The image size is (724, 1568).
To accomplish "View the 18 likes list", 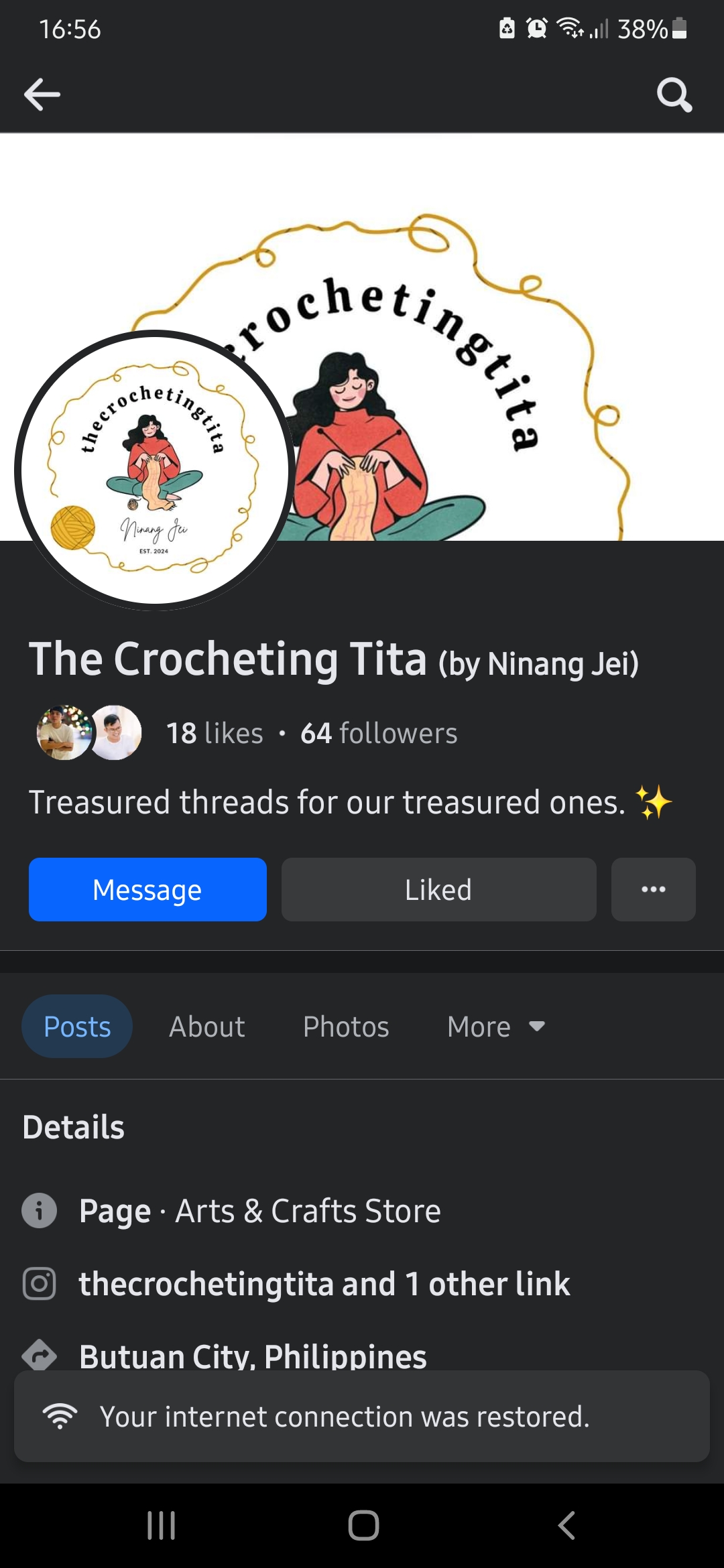I will coord(215,733).
